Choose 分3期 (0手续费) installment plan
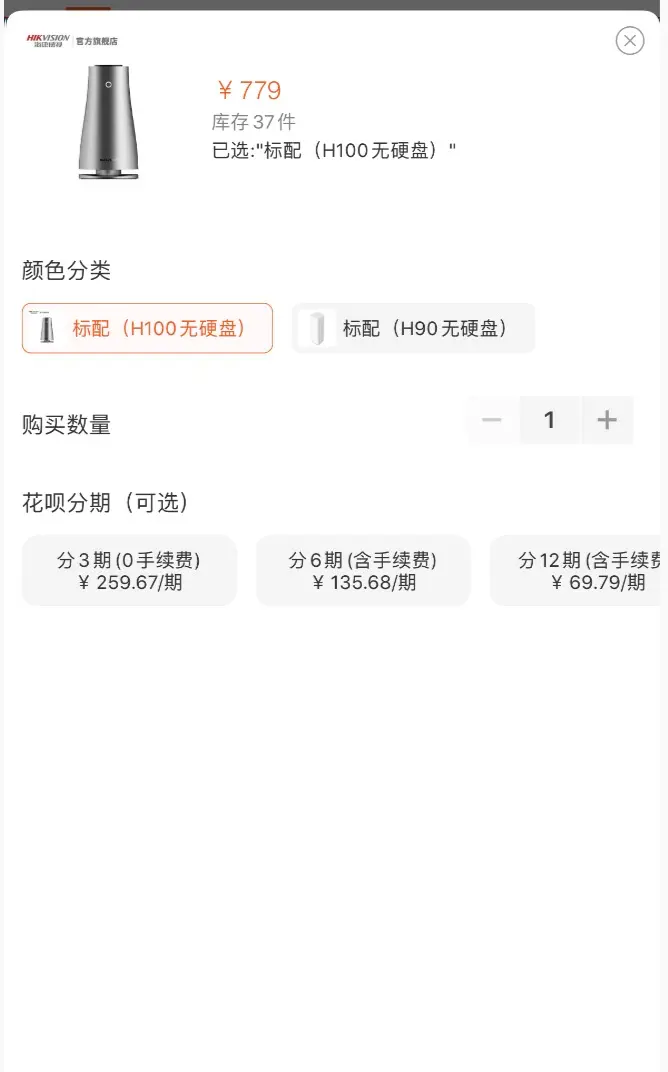This screenshot has width=668, height=1072. point(129,571)
